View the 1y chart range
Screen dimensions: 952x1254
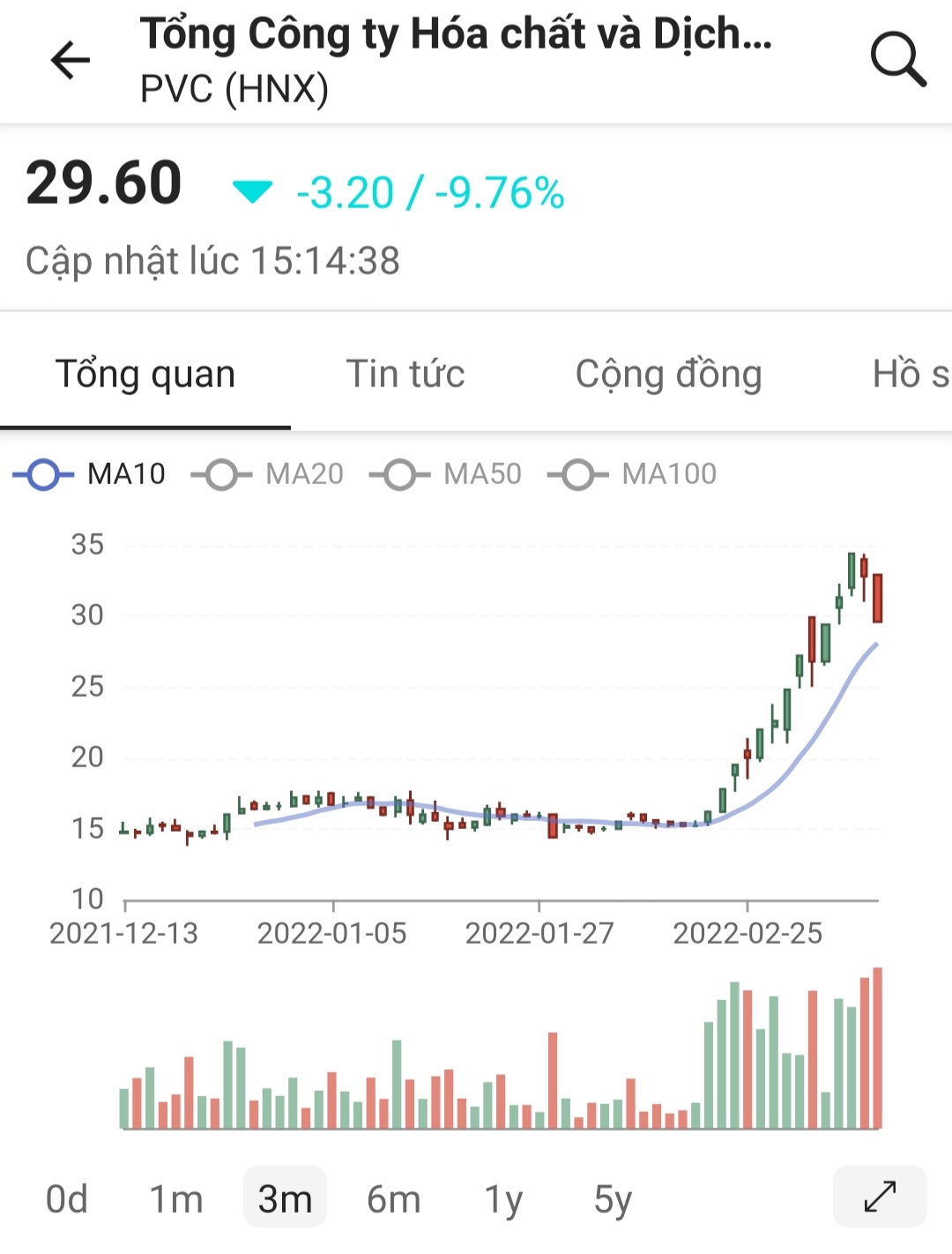point(502,1198)
